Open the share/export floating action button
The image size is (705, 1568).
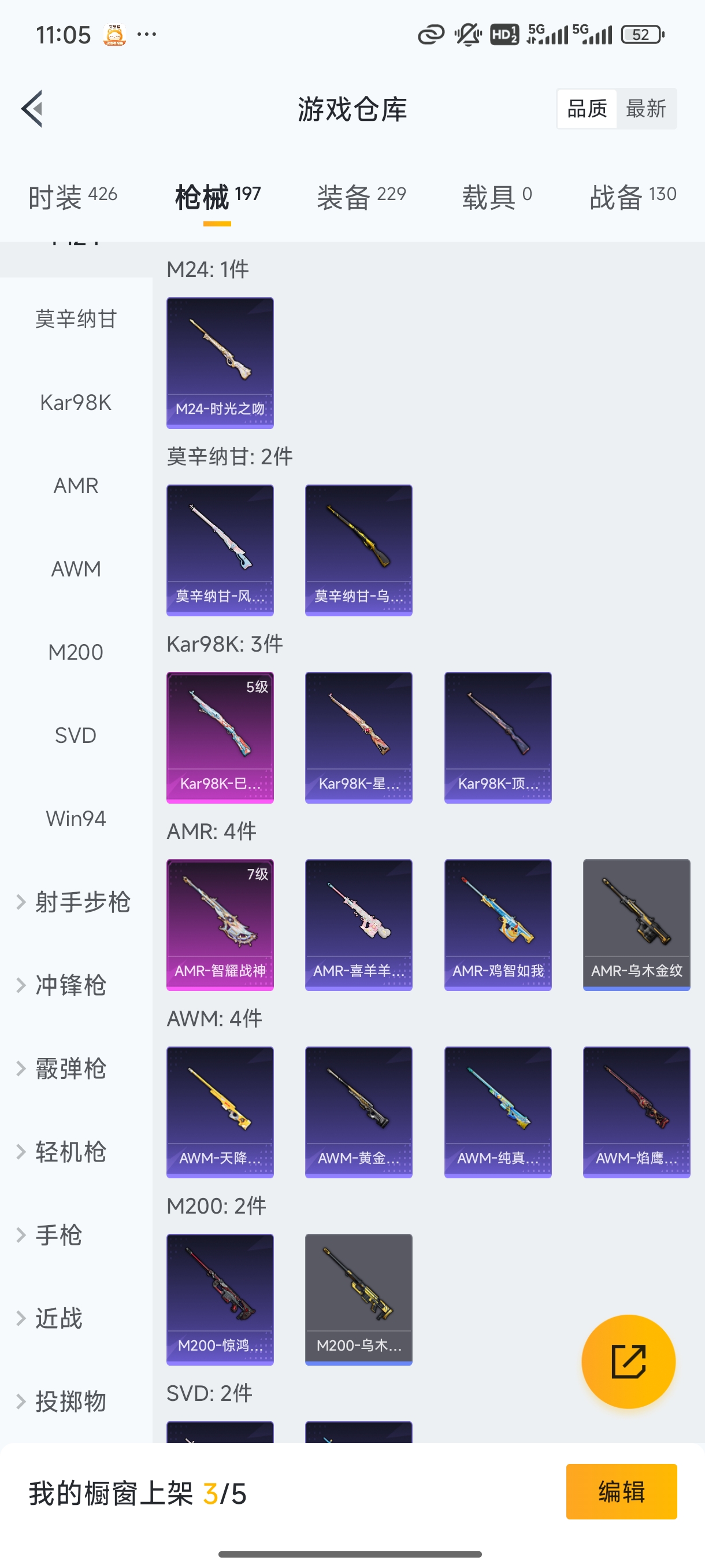tap(629, 1362)
